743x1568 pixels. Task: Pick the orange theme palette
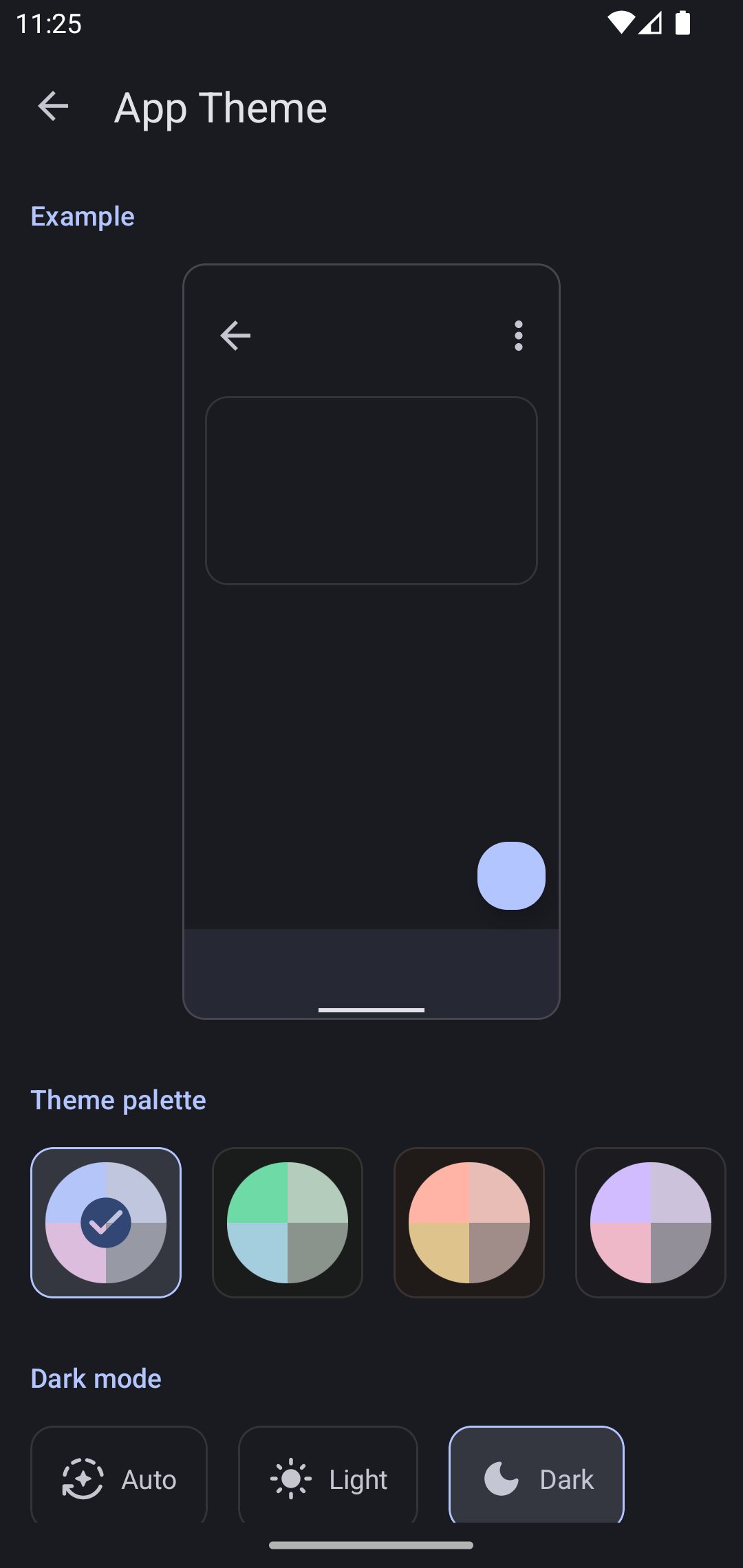click(469, 1222)
